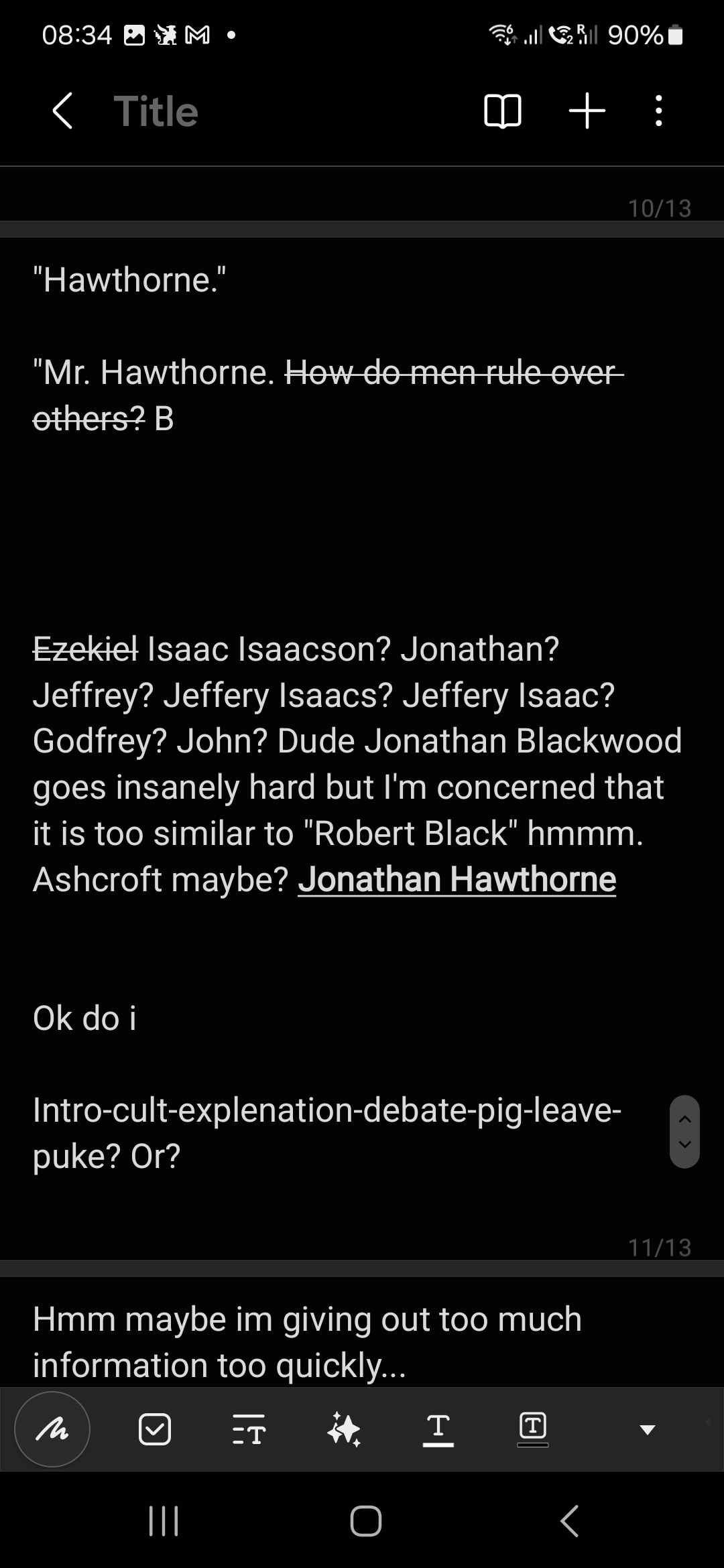Open the three-dot overflow menu
724x1568 pixels.
[x=658, y=111]
